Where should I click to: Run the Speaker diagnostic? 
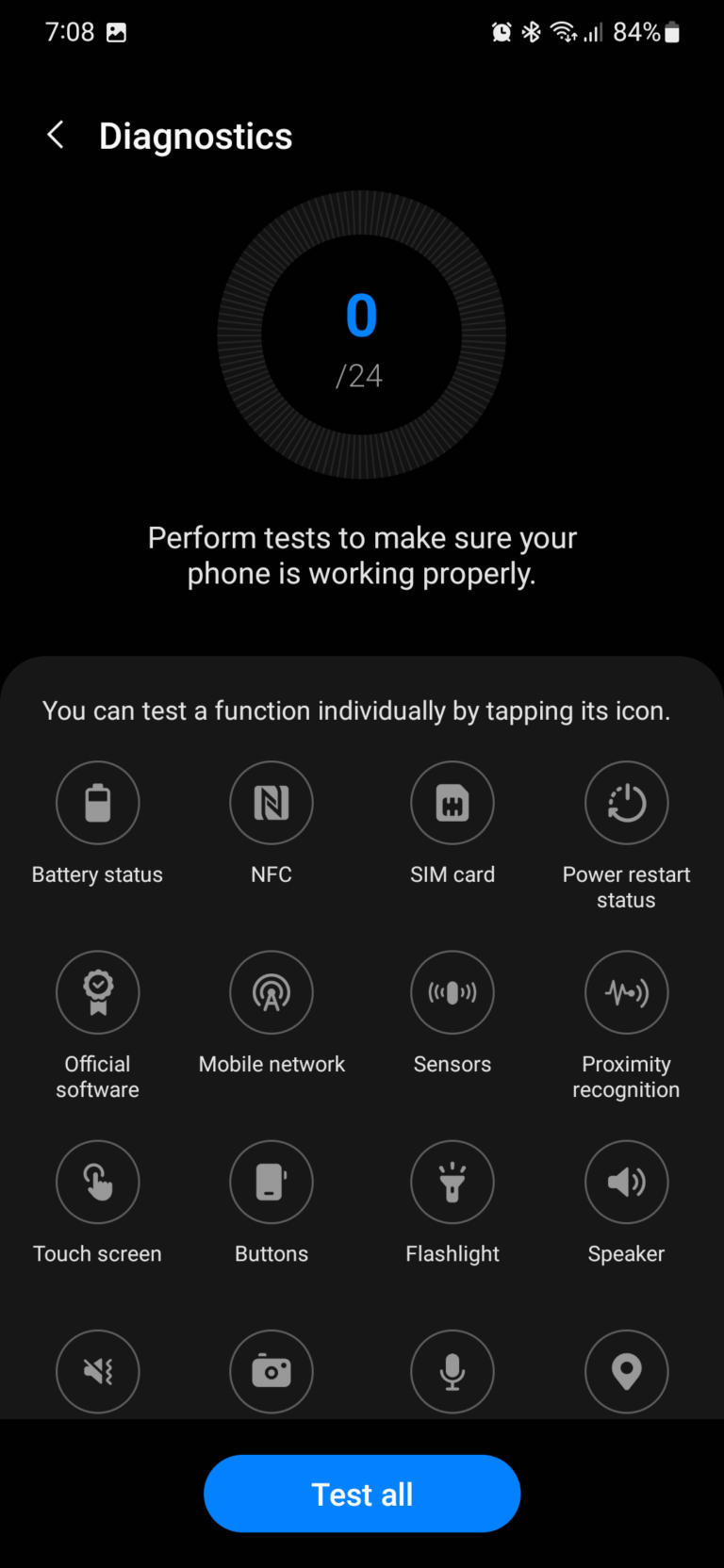[x=626, y=1183]
